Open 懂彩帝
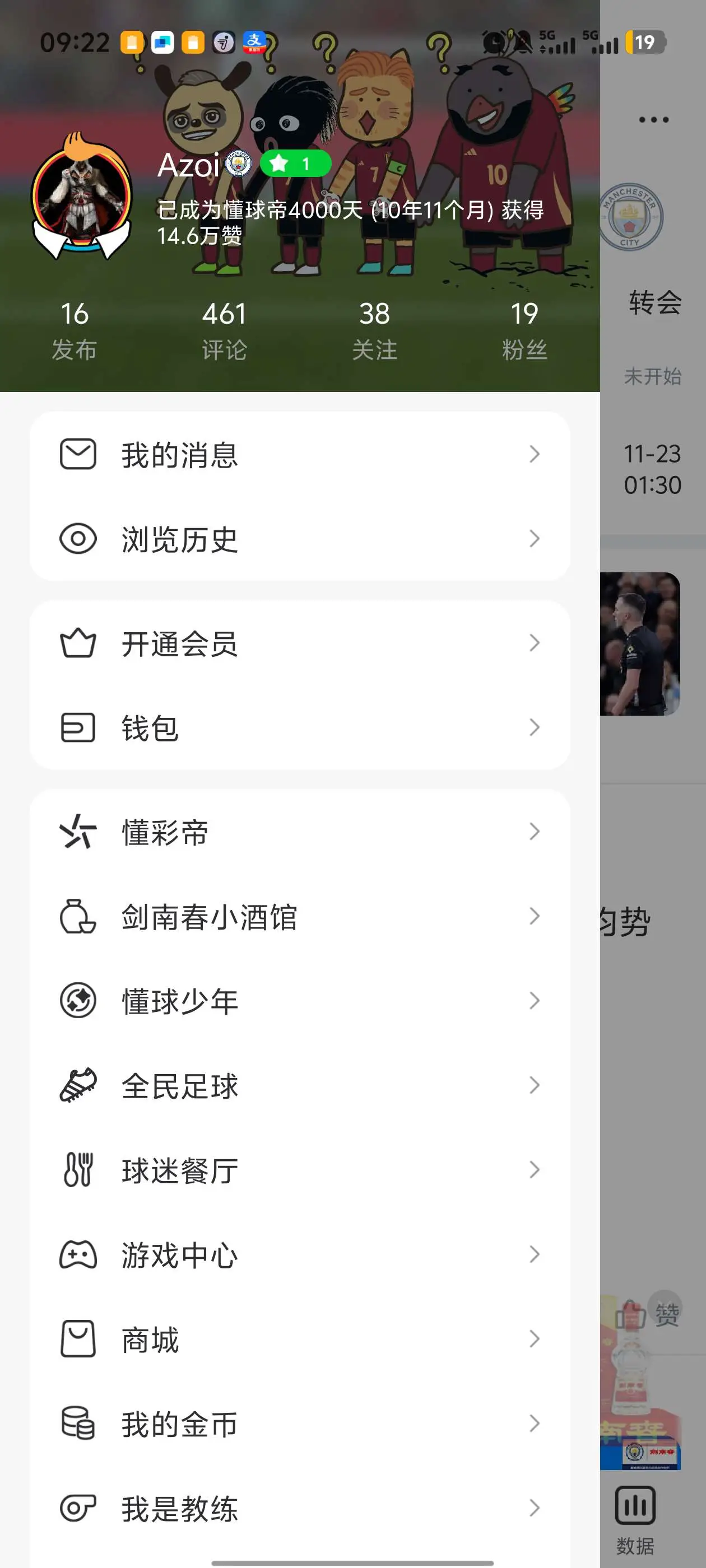Screen dimensions: 706x1568 coord(300,832)
